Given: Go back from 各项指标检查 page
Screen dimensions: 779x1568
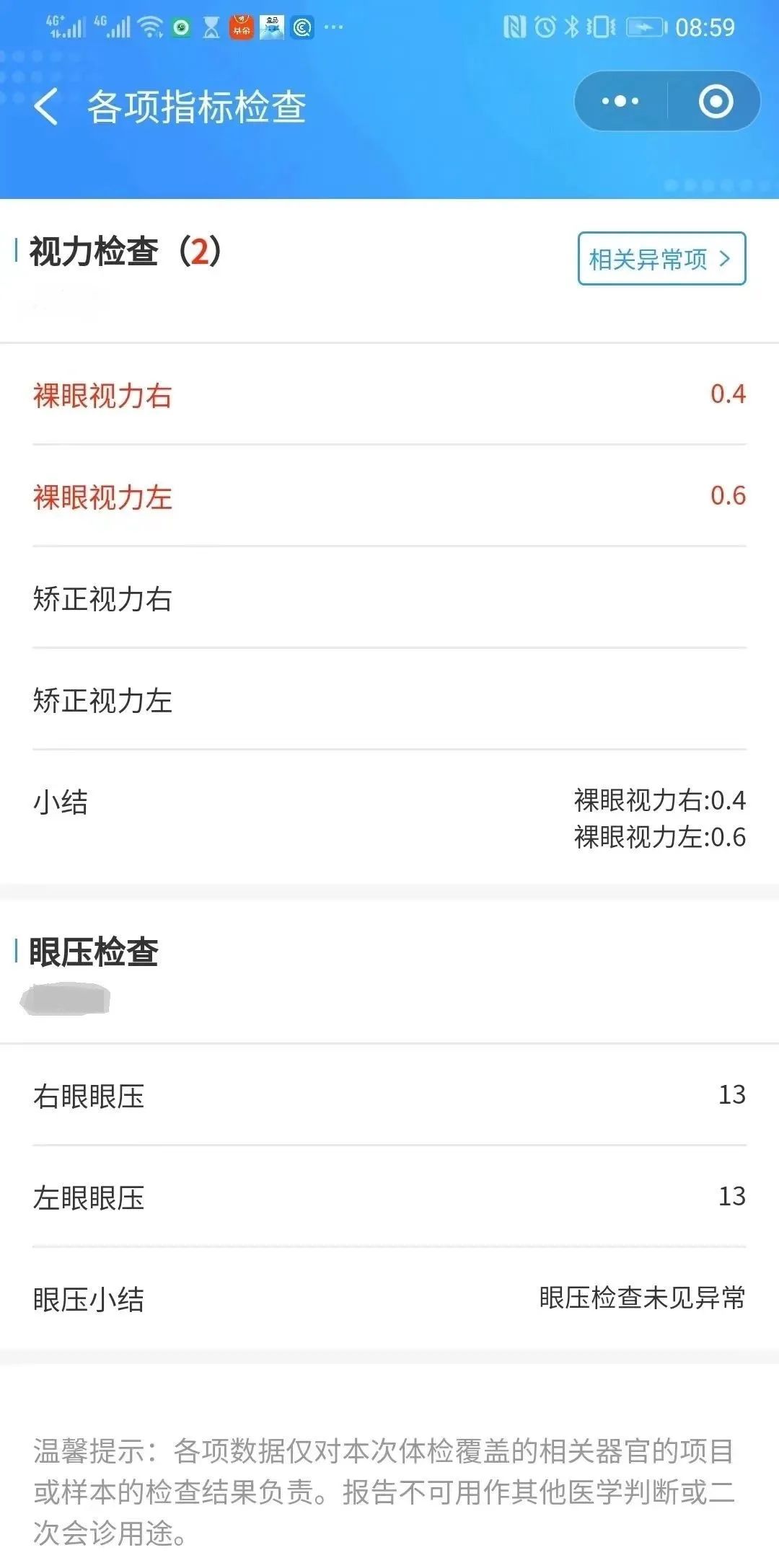Looking at the screenshot, I should (x=46, y=107).
